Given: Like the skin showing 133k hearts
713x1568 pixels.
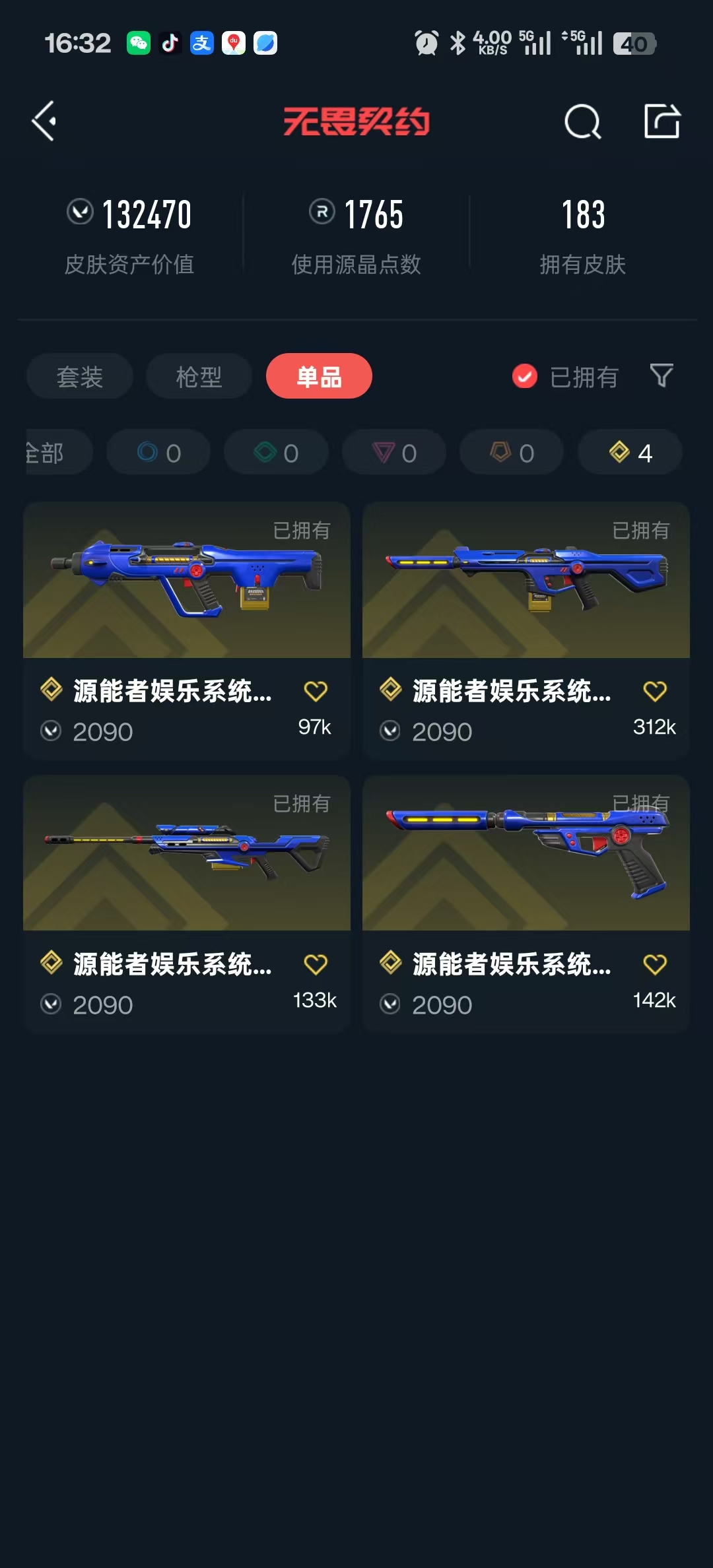Looking at the screenshot, I should pyautogui.click(x=316, y=965).
